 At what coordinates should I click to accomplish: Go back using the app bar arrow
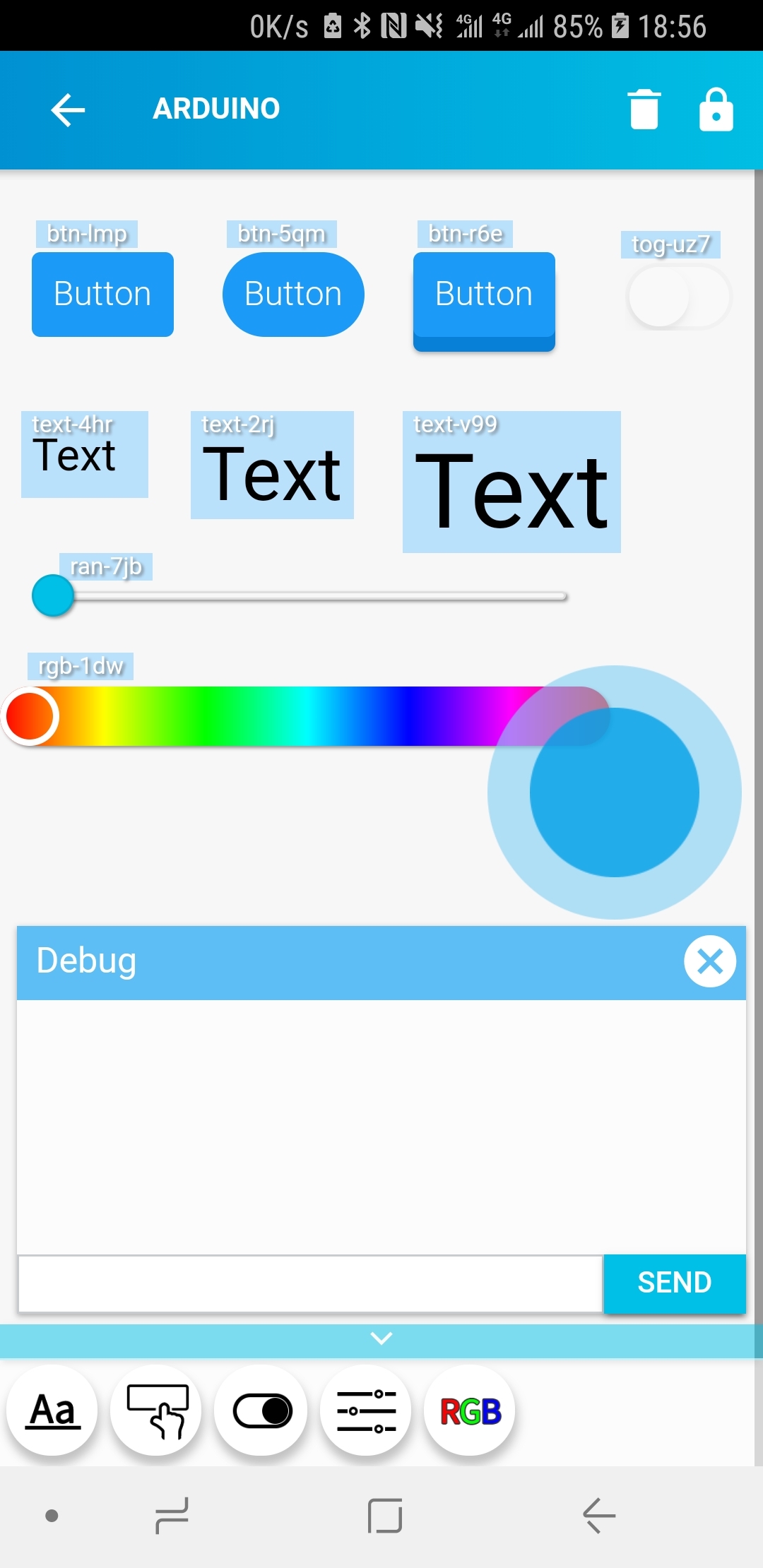pyautogui.click(x=68, y=109)
